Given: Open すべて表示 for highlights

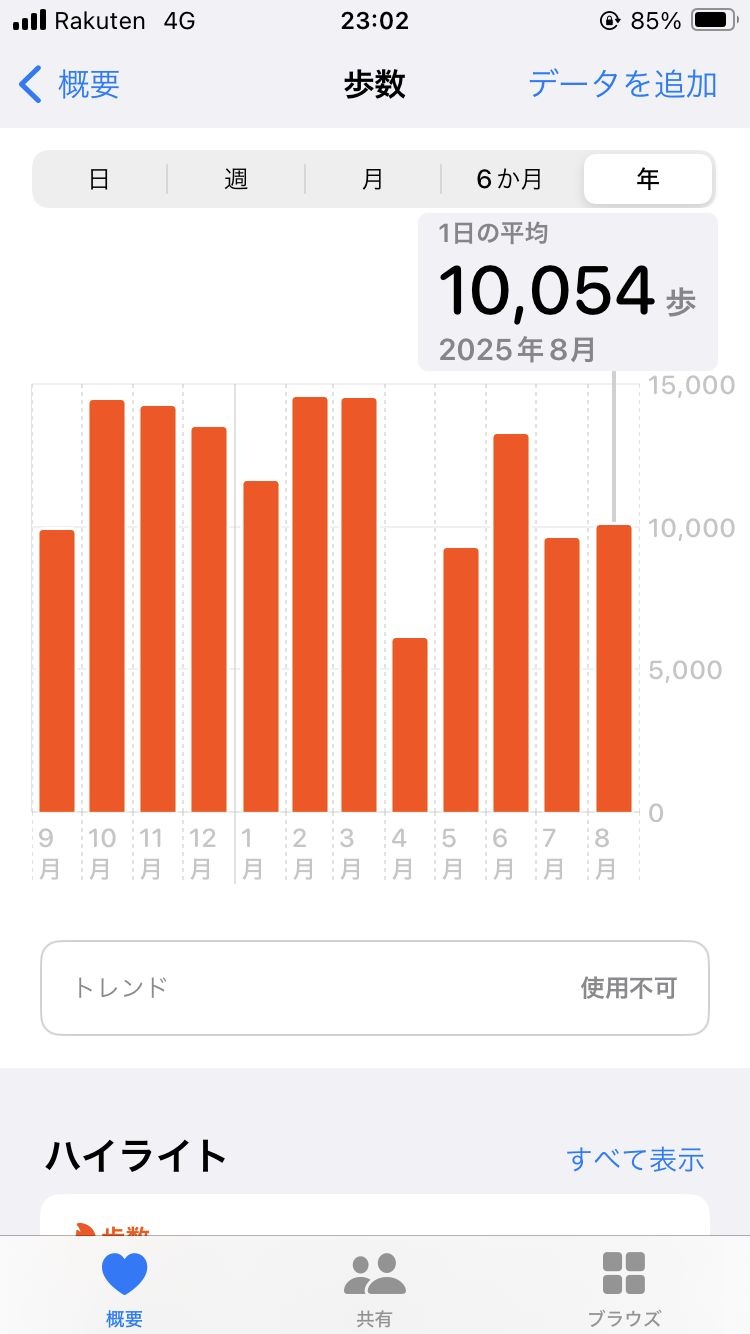Looking at the screenshot, I should (x=635, y=1159).
